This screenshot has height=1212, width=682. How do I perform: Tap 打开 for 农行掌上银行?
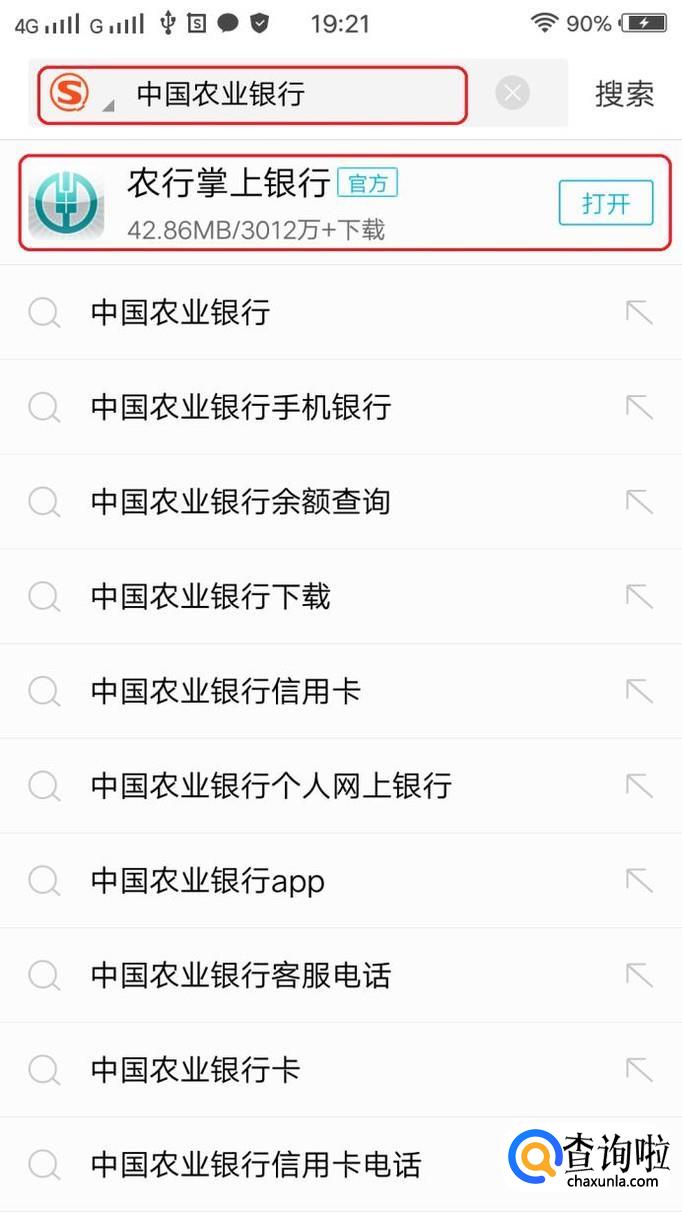[x=605, y=204]
